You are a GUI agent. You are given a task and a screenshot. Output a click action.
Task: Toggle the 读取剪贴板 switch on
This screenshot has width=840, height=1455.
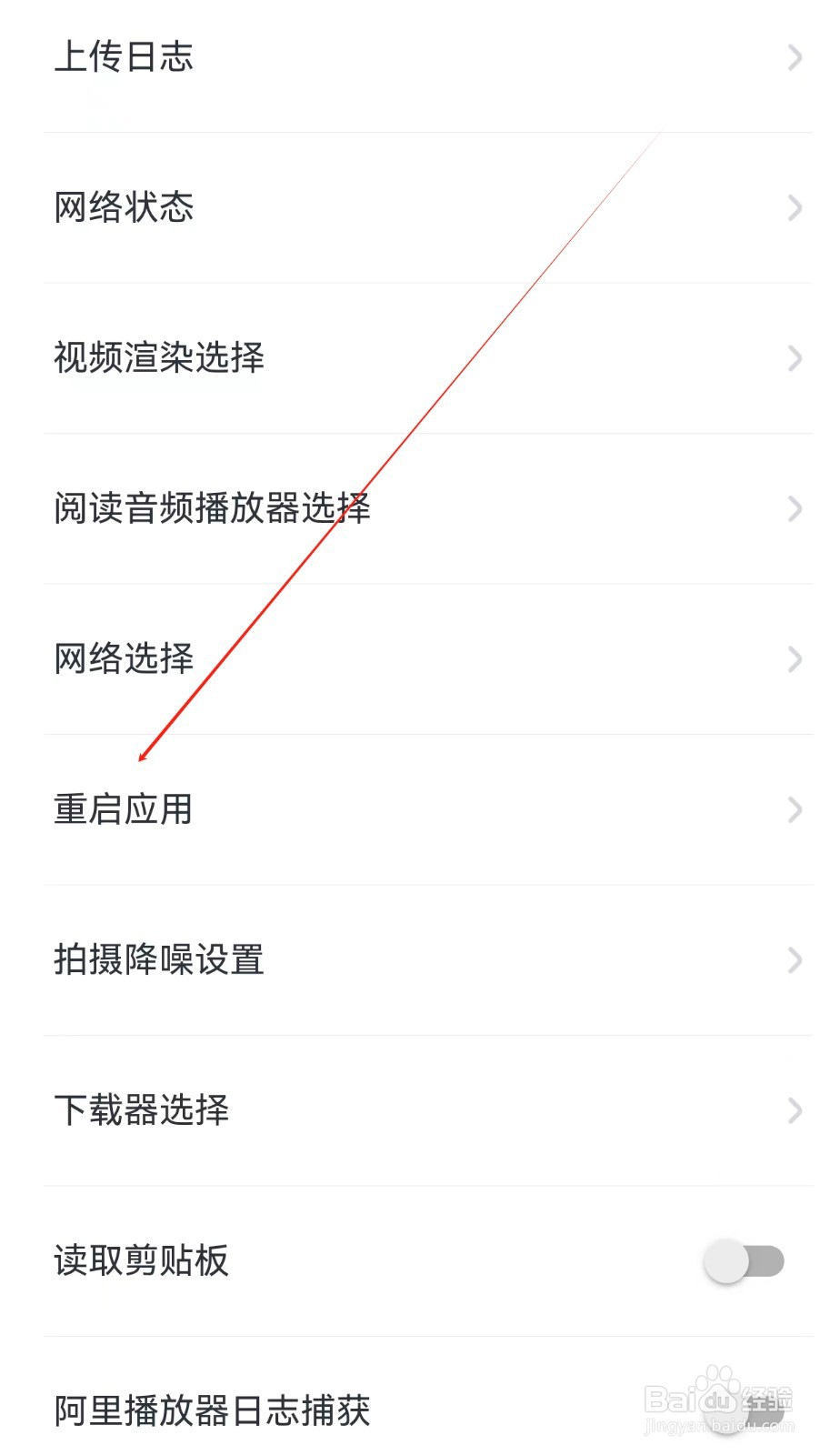[x=744, y=1261]
